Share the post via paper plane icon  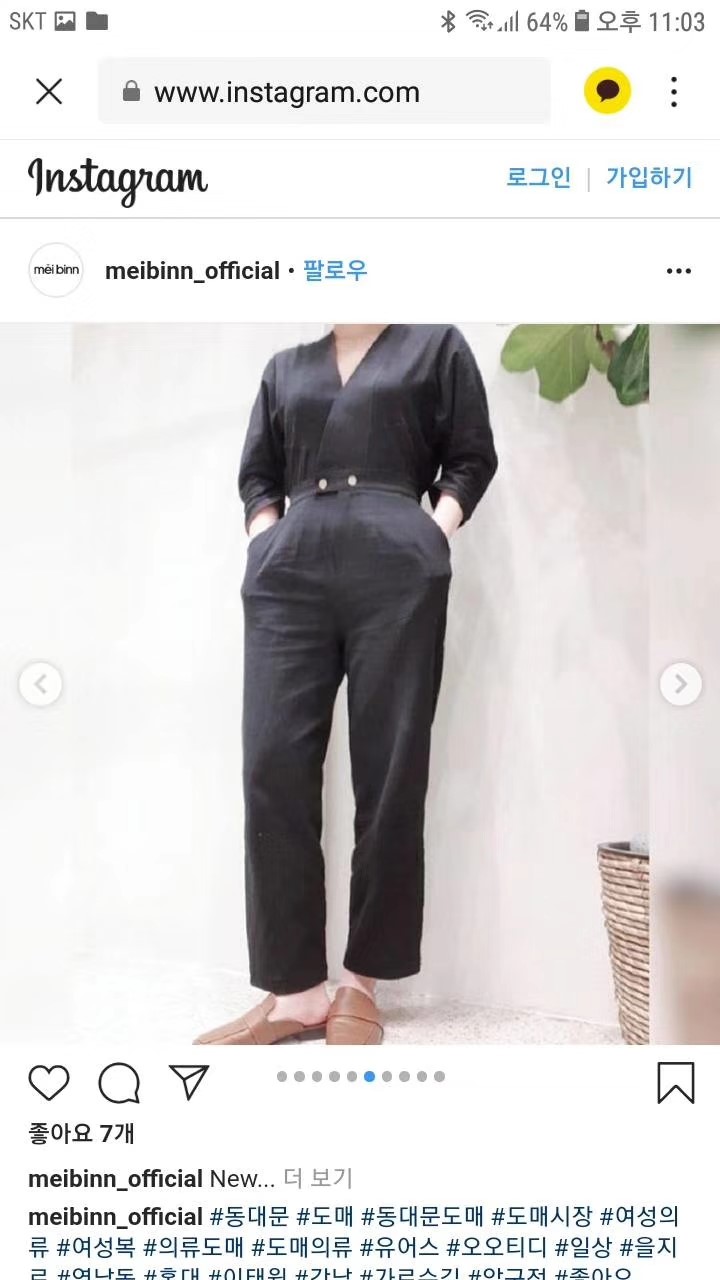click(x=189, y=1082)
